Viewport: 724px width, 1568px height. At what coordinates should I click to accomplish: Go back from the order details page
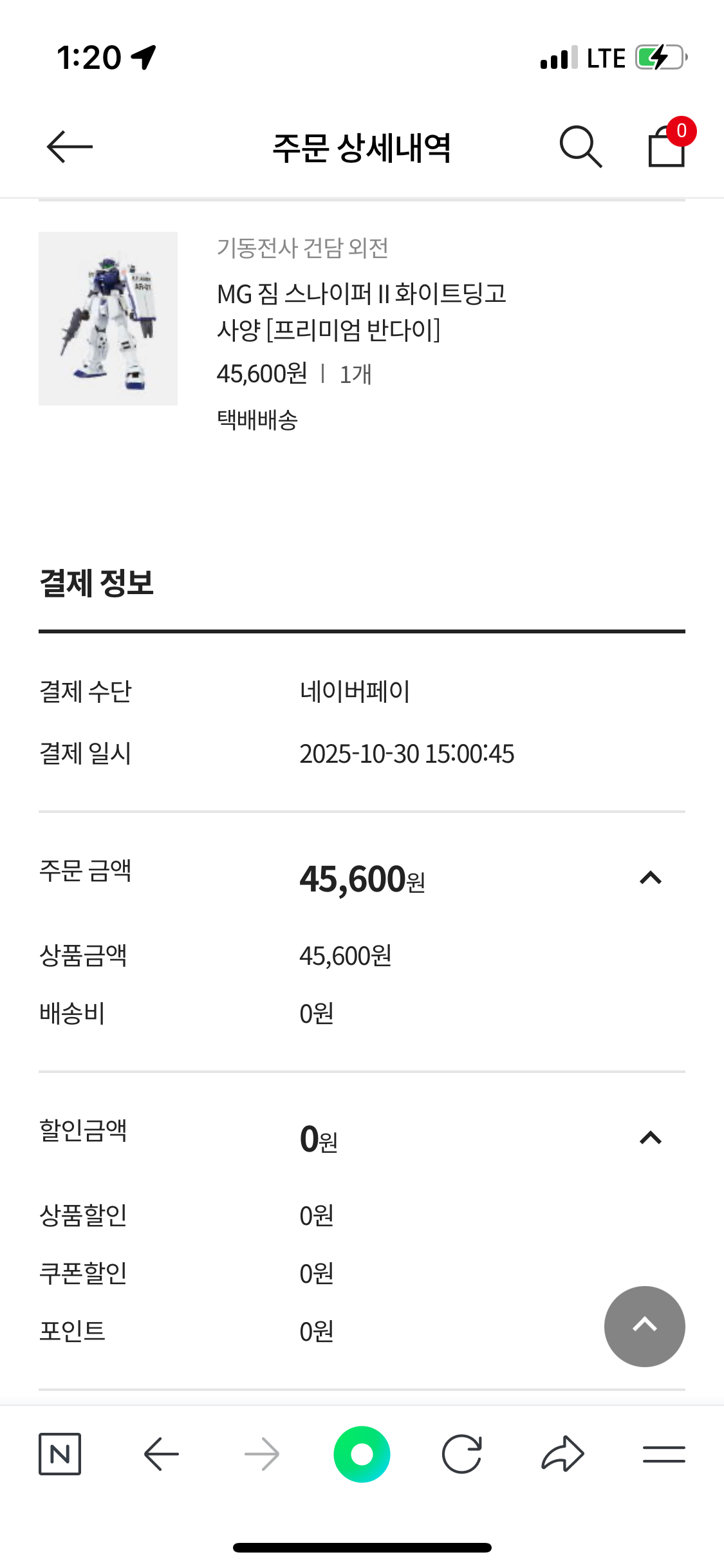[70, 147]
